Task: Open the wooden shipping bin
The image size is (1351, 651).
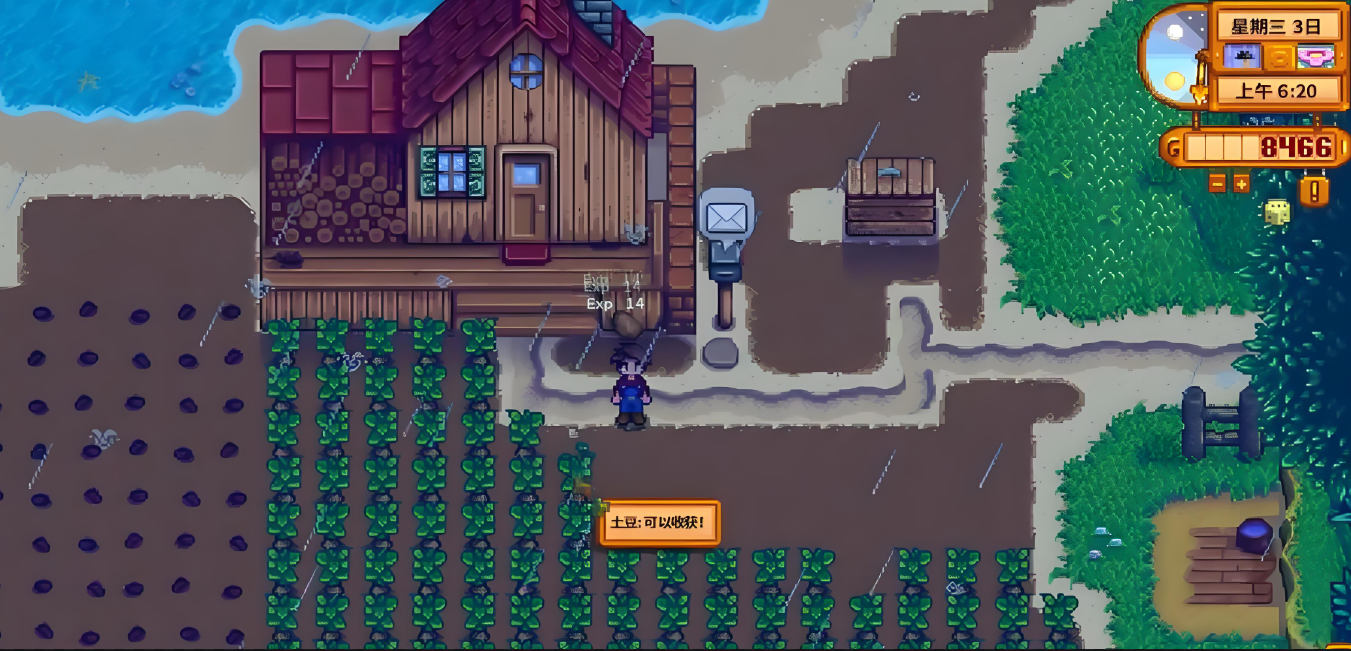Action: [889, 199]
